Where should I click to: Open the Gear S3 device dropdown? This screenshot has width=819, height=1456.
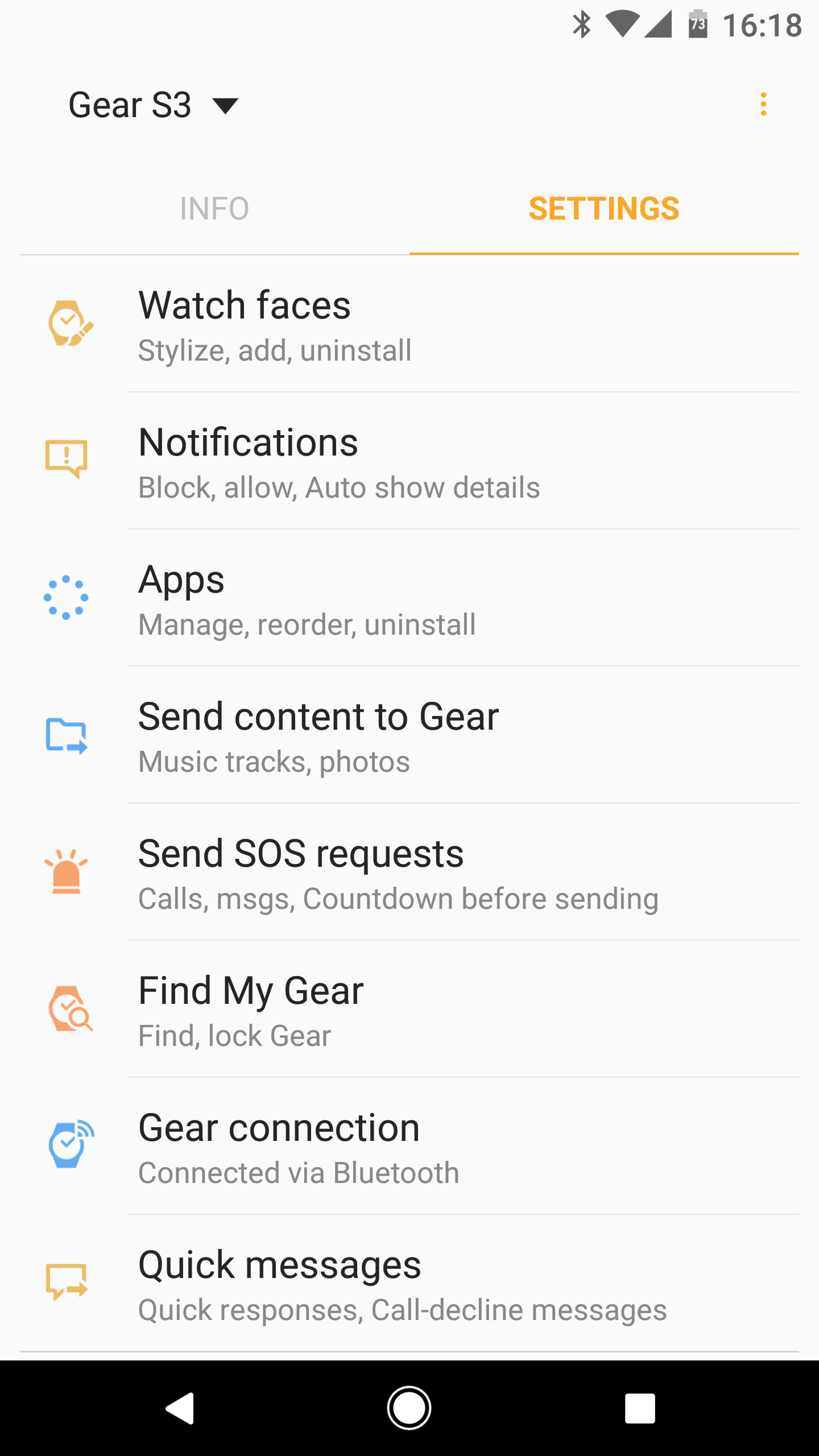click(154, 105)
